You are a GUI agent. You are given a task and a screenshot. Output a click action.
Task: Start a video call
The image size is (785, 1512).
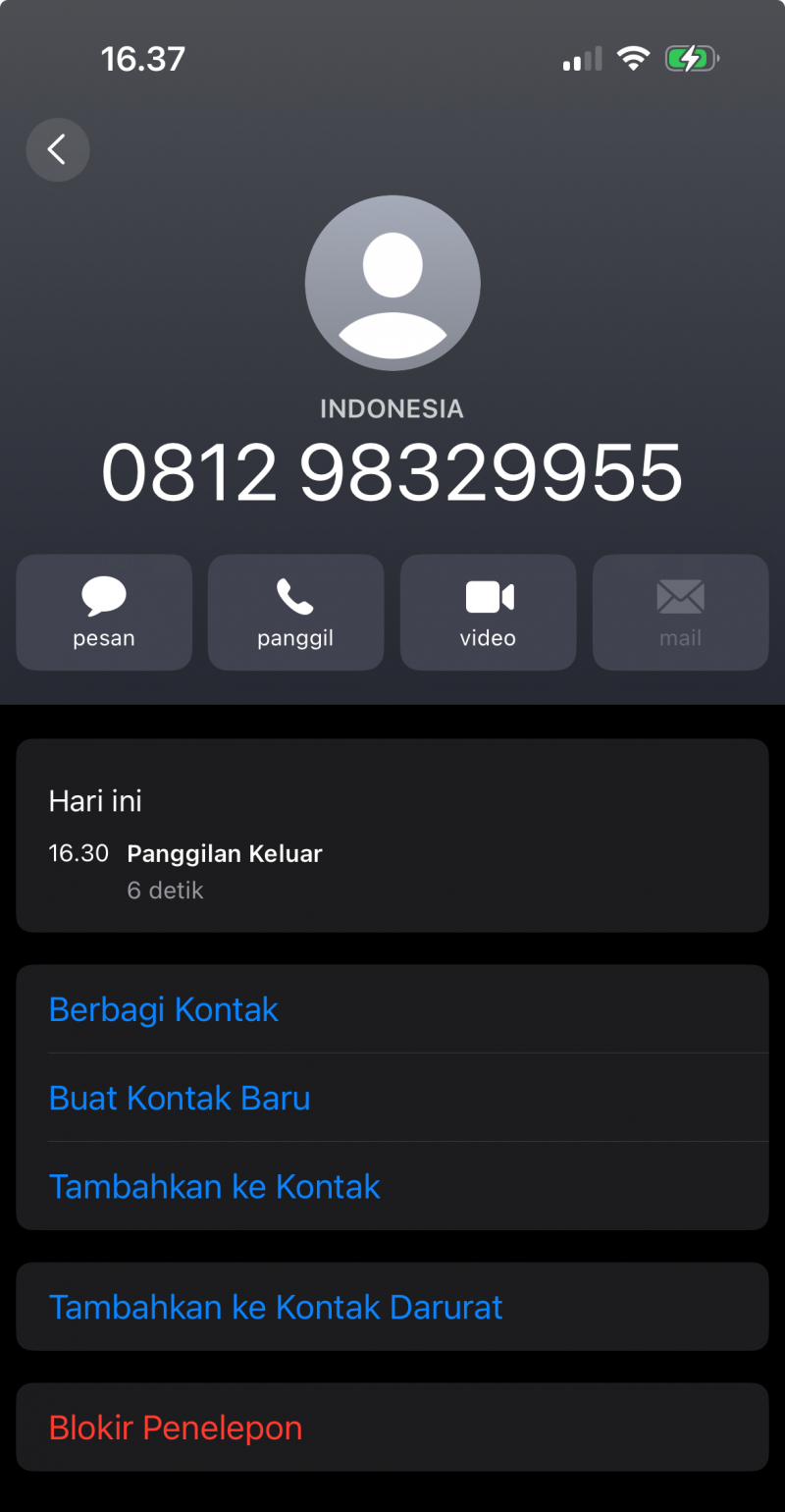(488, 612)
